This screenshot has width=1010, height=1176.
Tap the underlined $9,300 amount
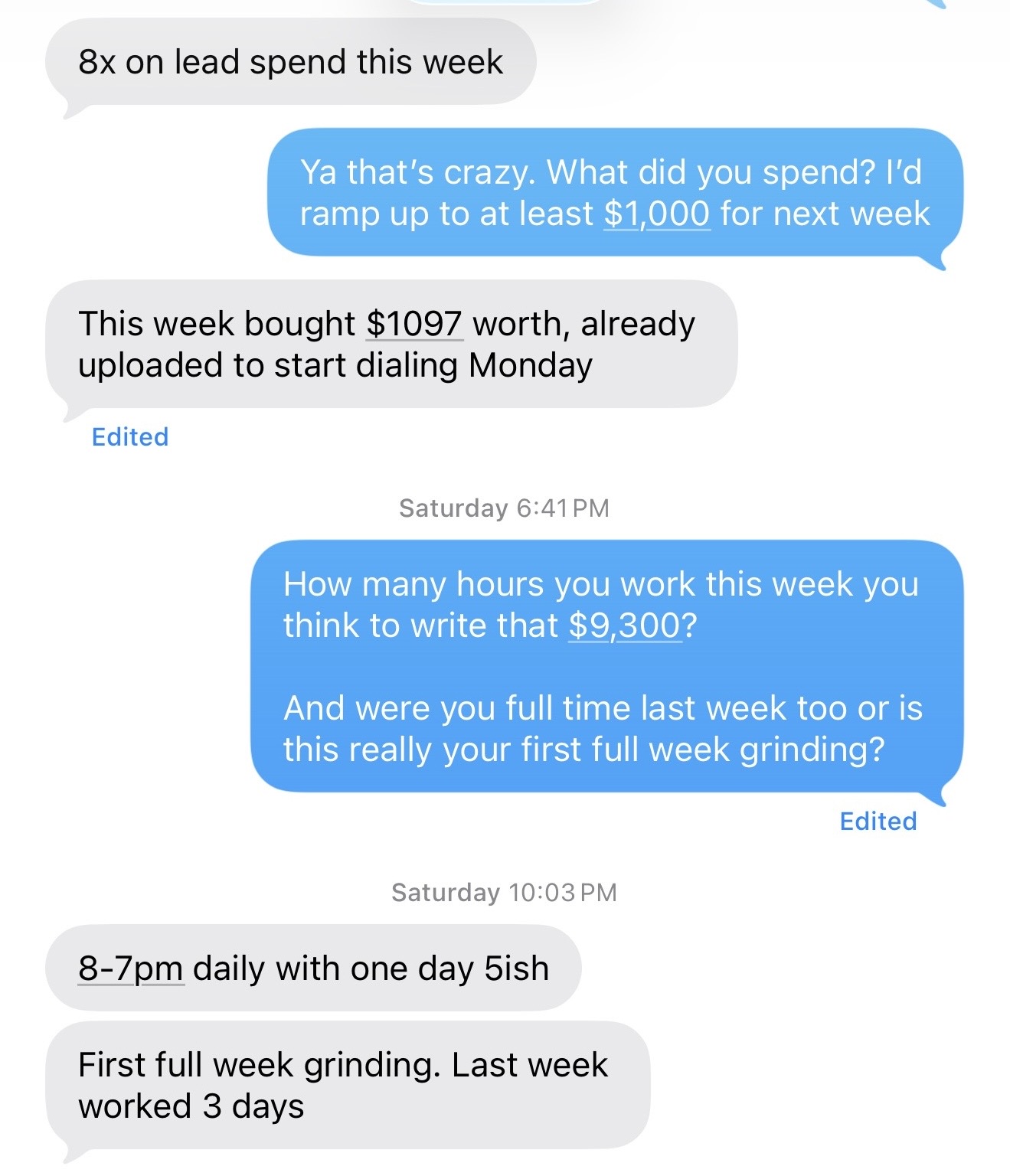click(x=625, y=625)
